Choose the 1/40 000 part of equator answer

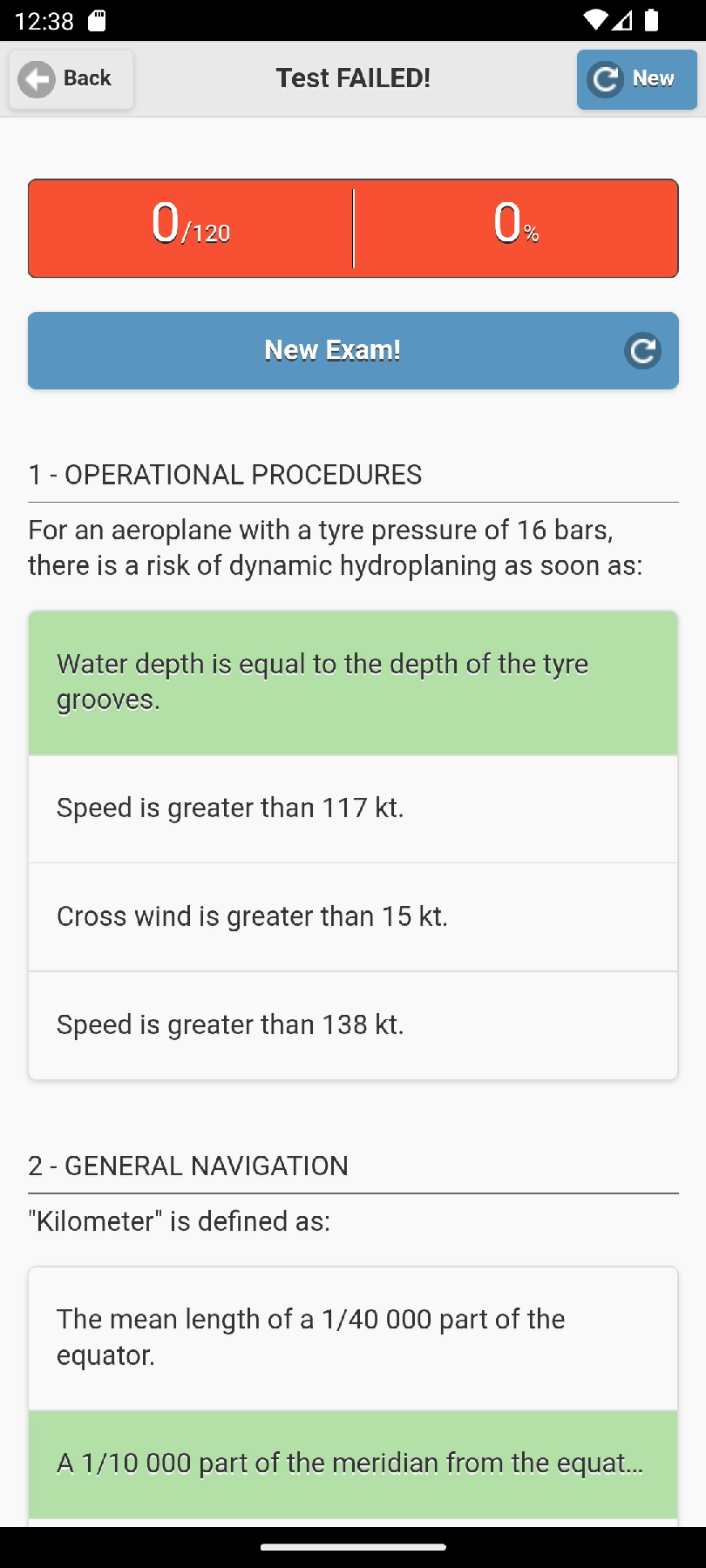(x=353, y=1337)
